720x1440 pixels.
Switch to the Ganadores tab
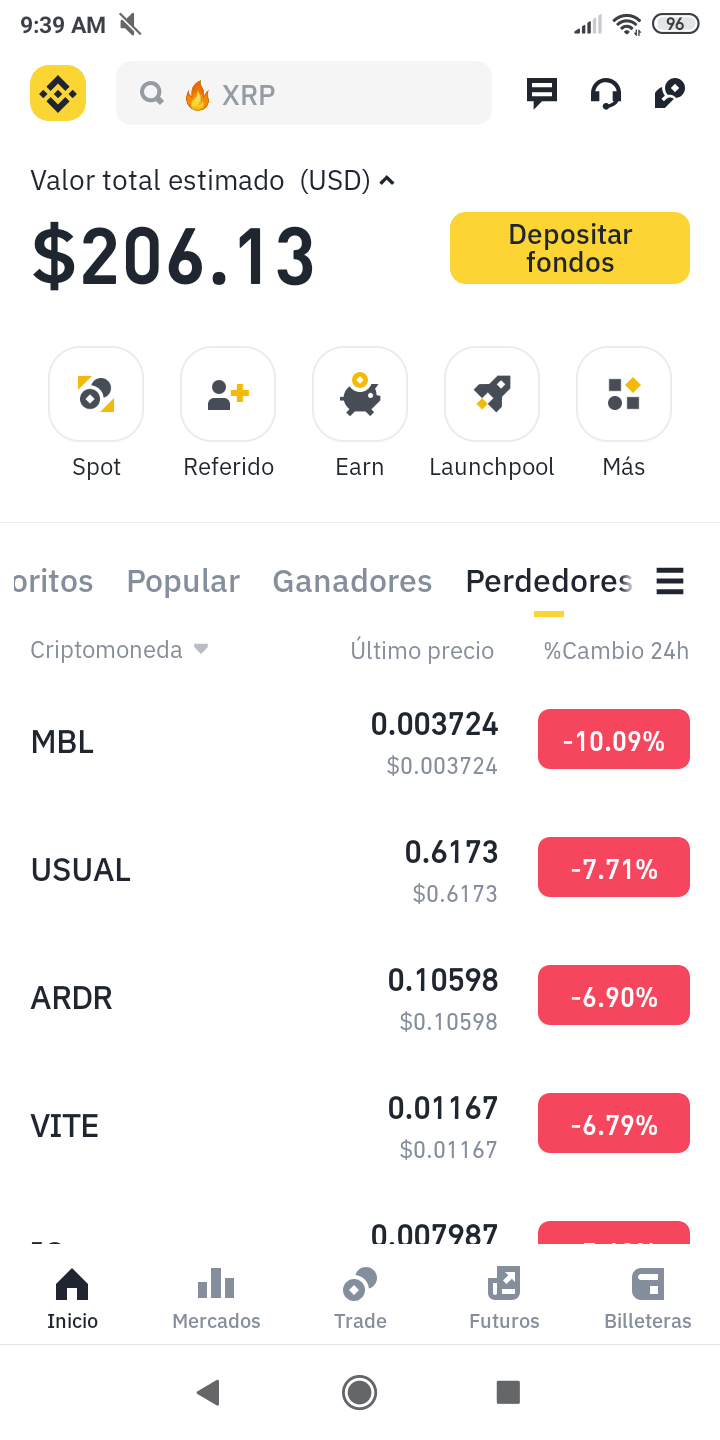[352, 581]
